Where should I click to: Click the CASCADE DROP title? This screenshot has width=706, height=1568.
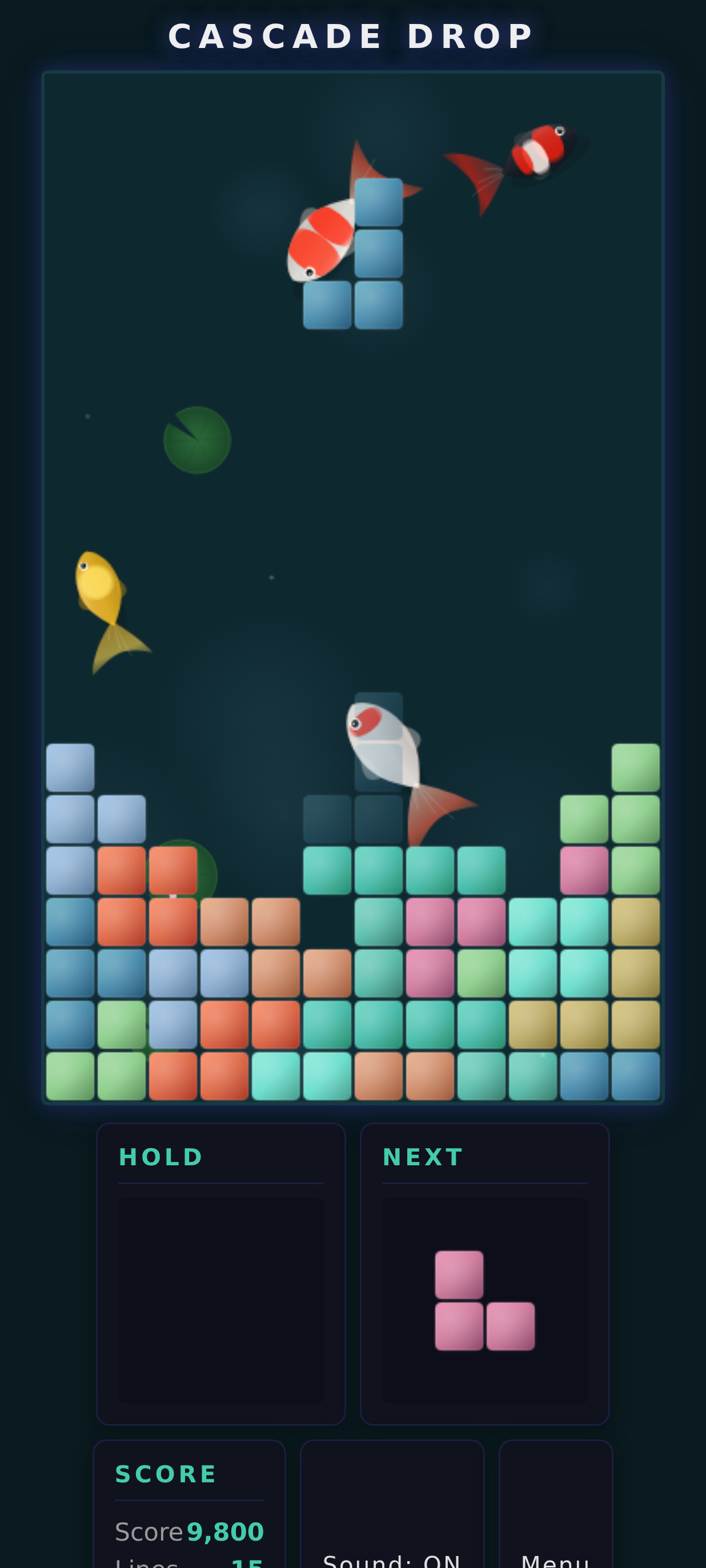352,35
